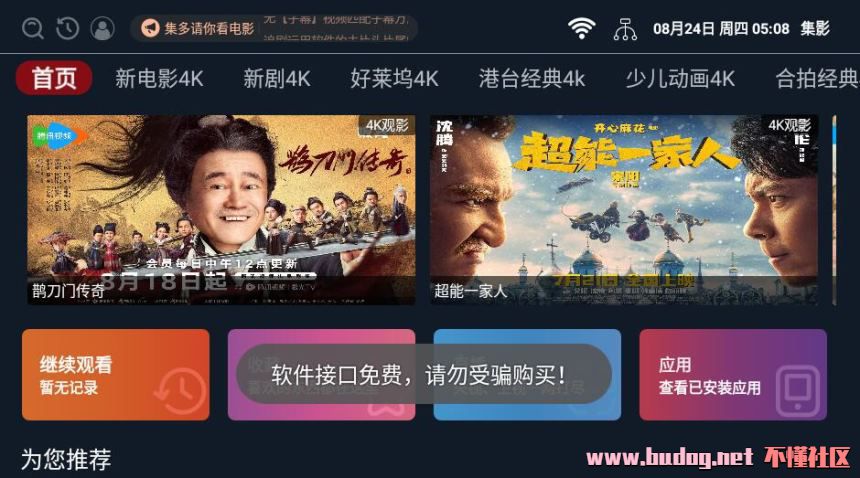860x478 pixels.
Task: Open the 超能一家人 movie poster
Action: click(x=624, y=209)
